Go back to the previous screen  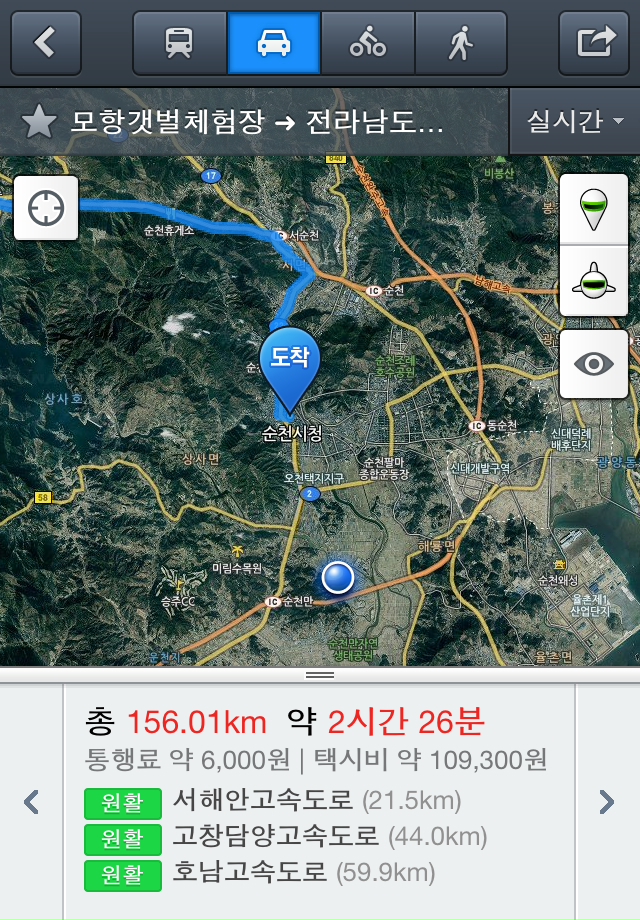45,43
